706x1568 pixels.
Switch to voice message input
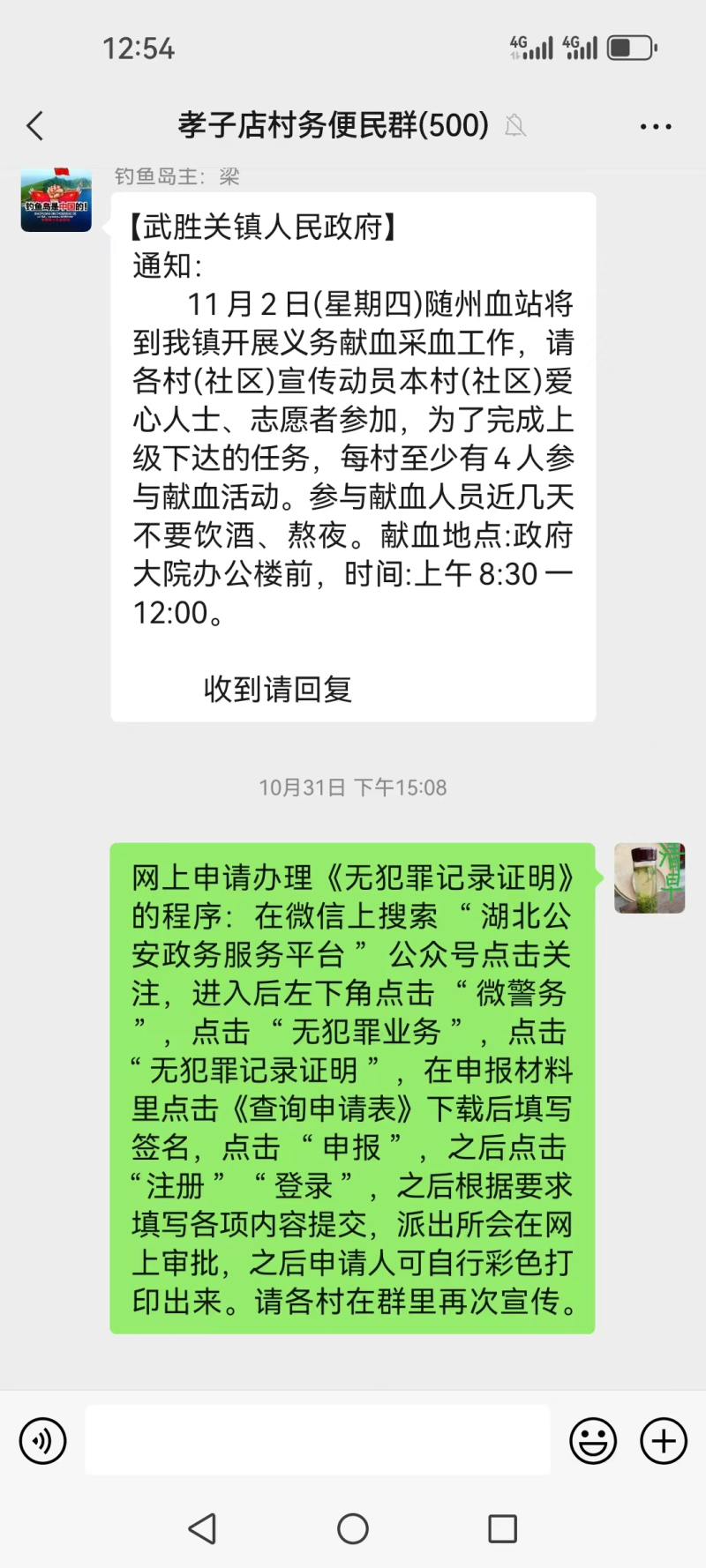(42, 1441)
